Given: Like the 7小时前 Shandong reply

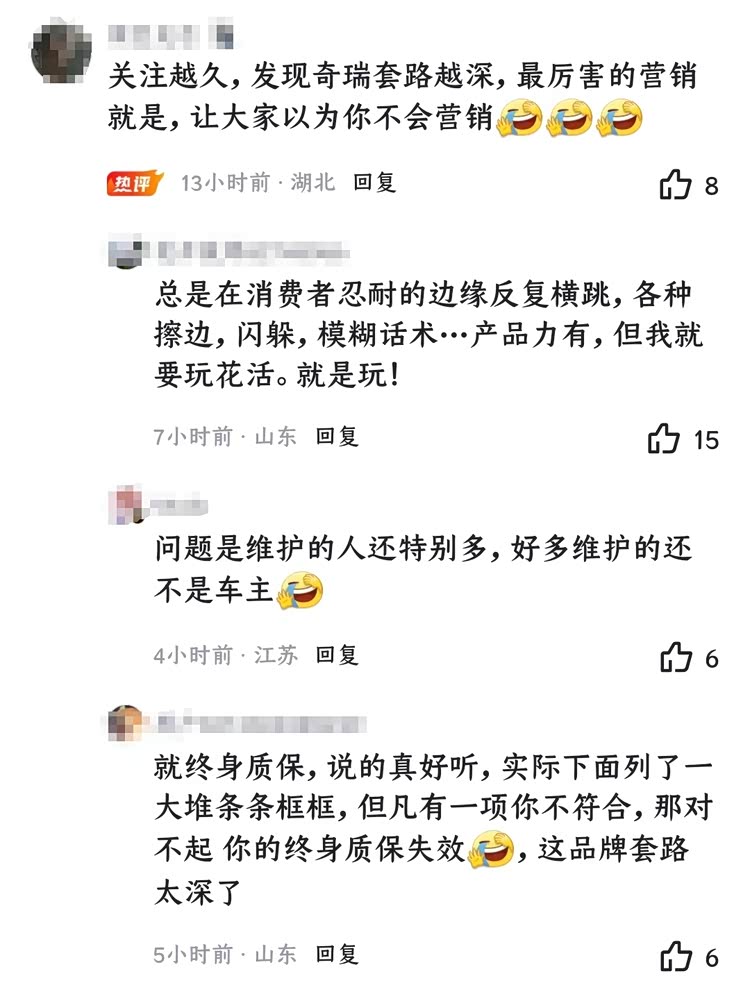Looking at the screenshot, I should (665, 438).
